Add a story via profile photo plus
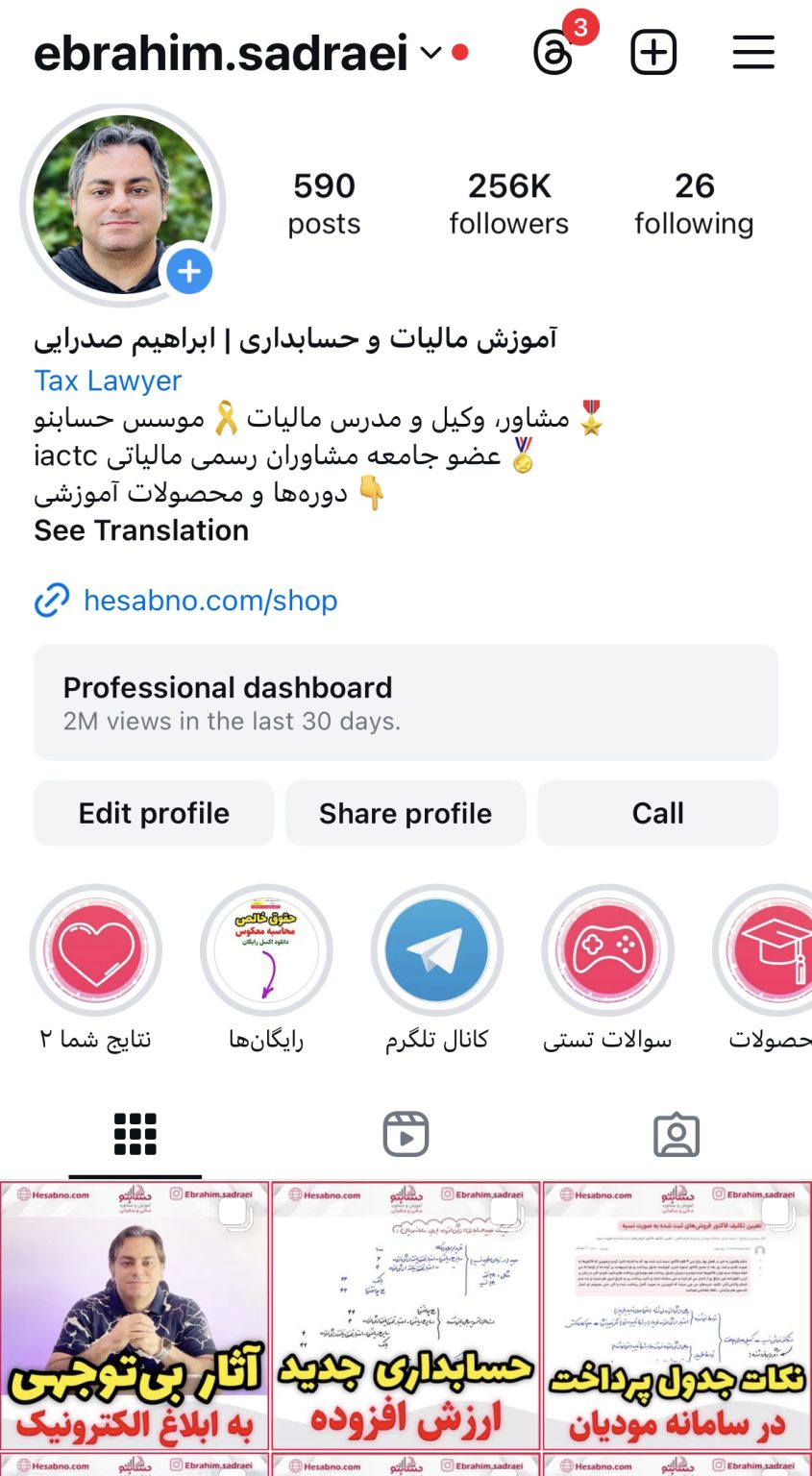Image resolution: width=812 pixels, height=1476 pixels. 189,272
